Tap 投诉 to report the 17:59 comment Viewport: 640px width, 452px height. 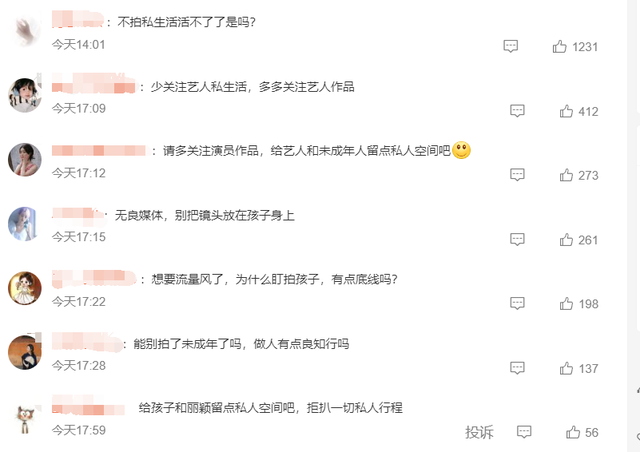click(x=480, y=432)
